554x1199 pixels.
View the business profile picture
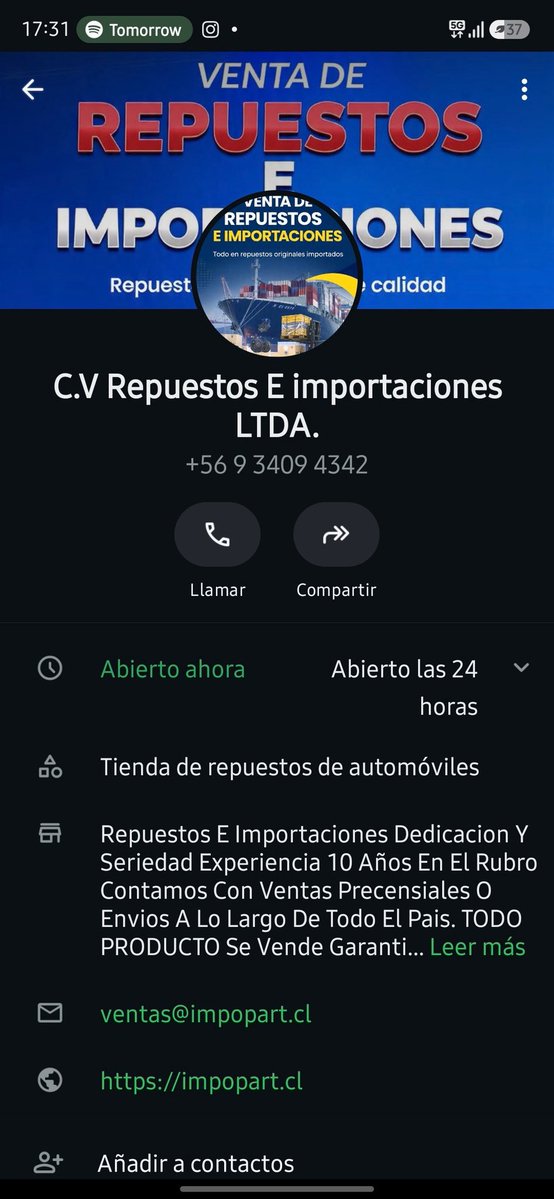click(x=277, y=274)
